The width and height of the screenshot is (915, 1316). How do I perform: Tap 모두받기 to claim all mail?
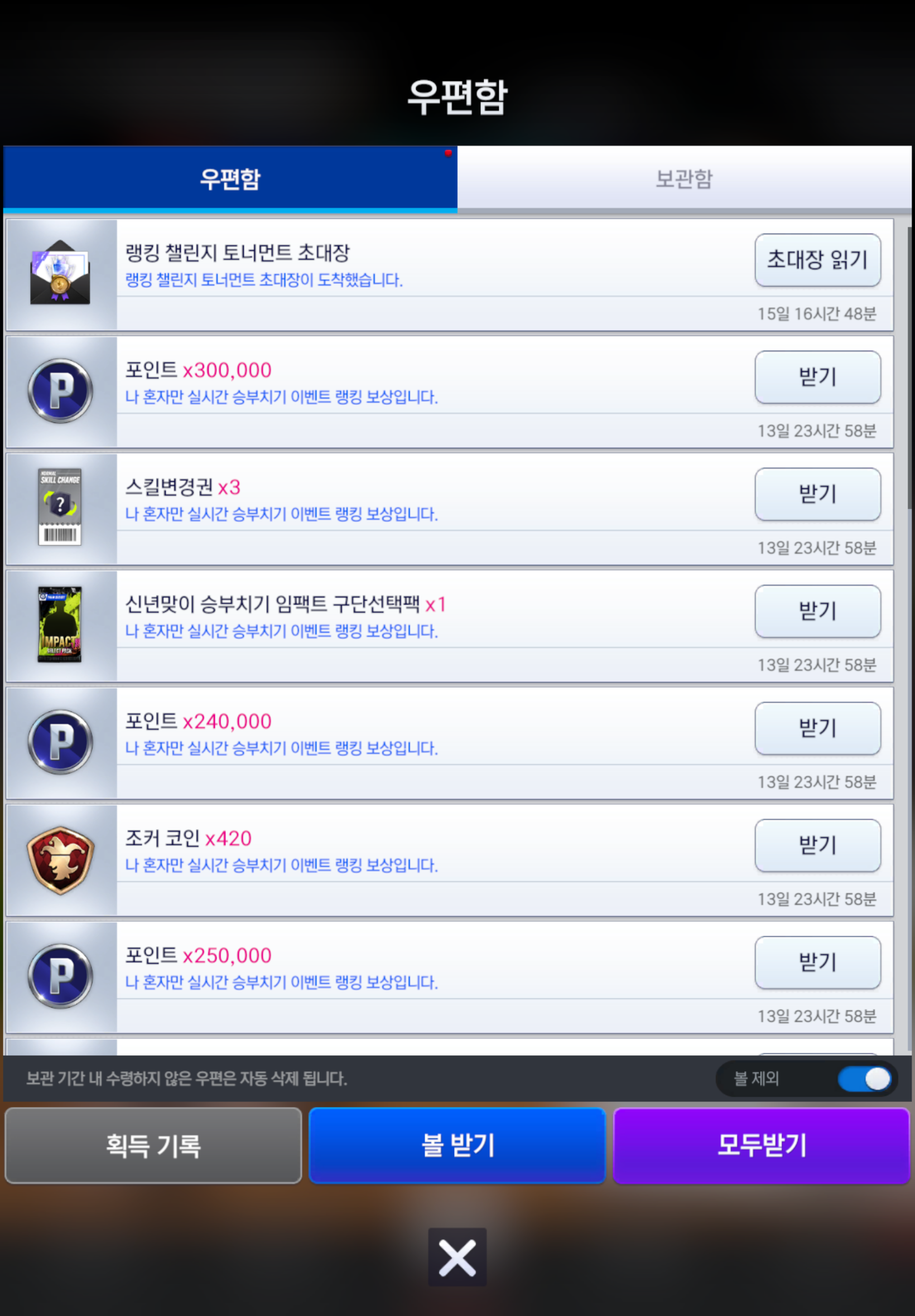pos(761,1145)
